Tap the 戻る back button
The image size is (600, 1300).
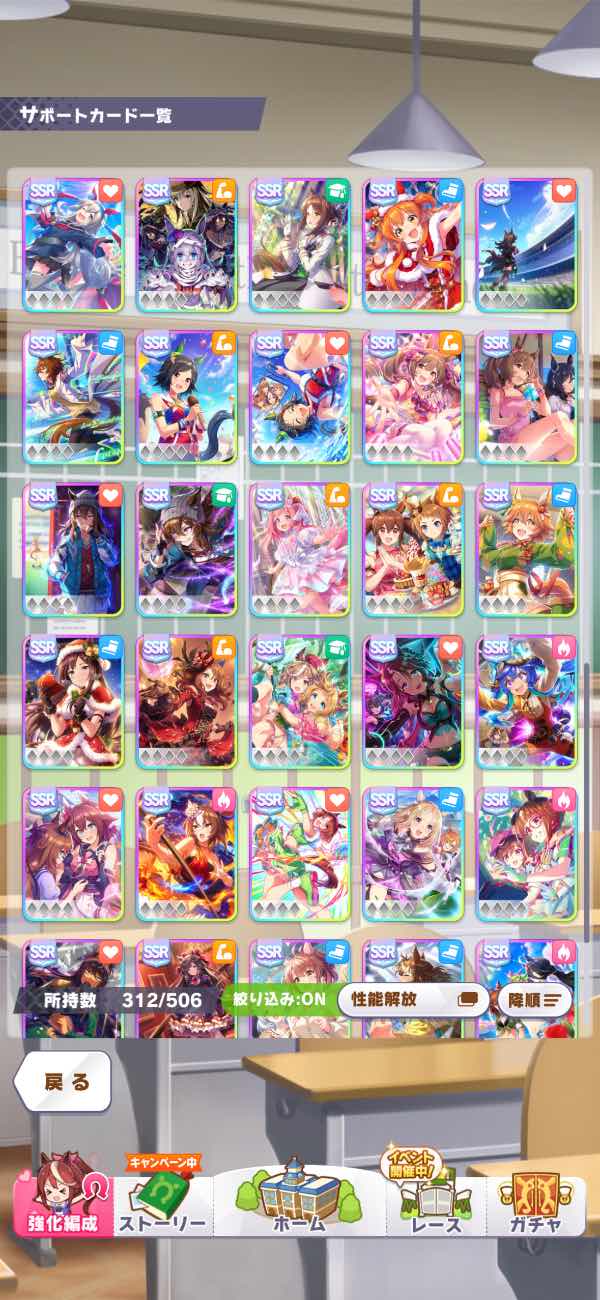pyautogui.click(x=63, y=1081)
